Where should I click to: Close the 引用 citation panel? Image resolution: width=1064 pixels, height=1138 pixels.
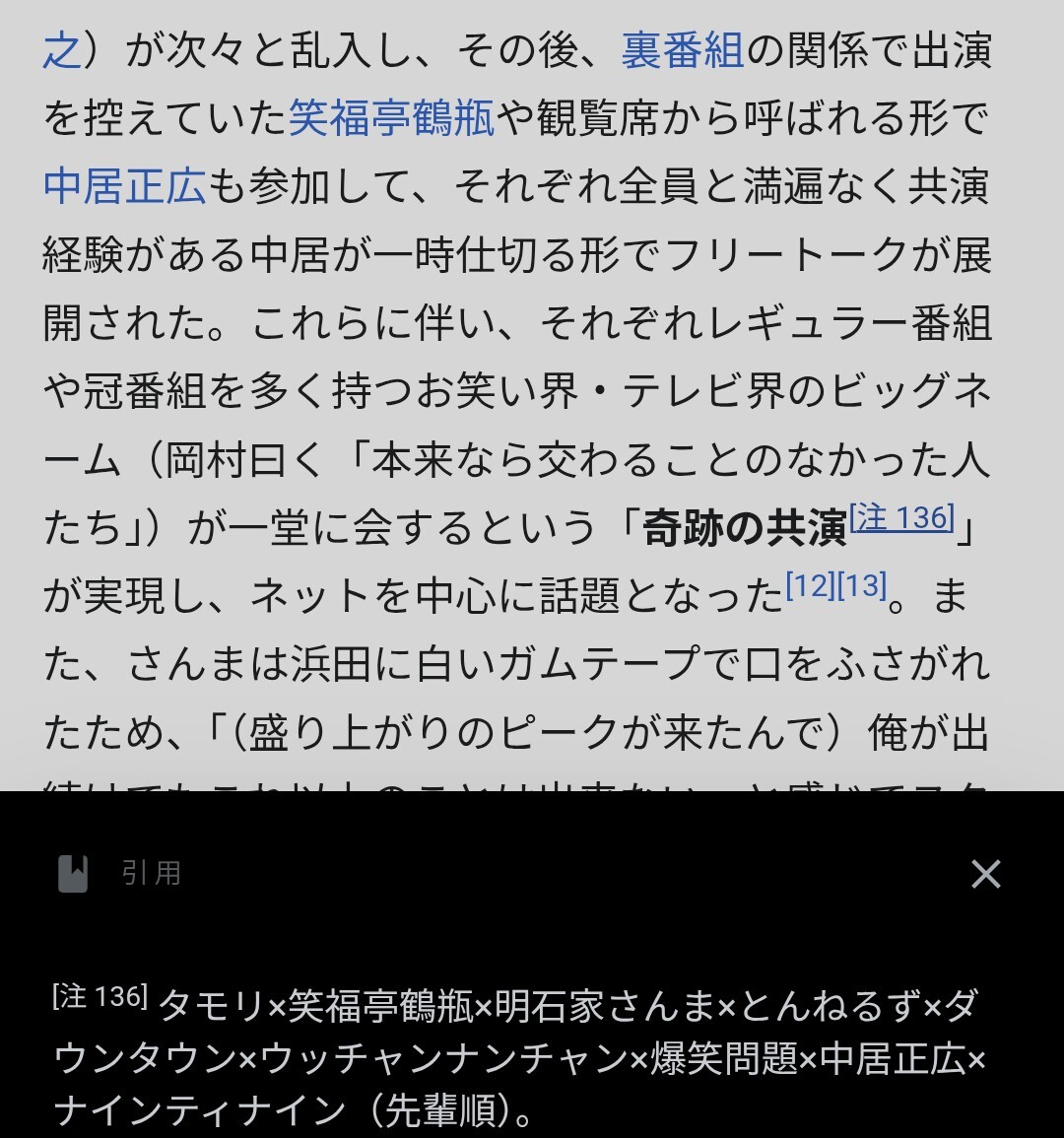click(x=985, y=873)
